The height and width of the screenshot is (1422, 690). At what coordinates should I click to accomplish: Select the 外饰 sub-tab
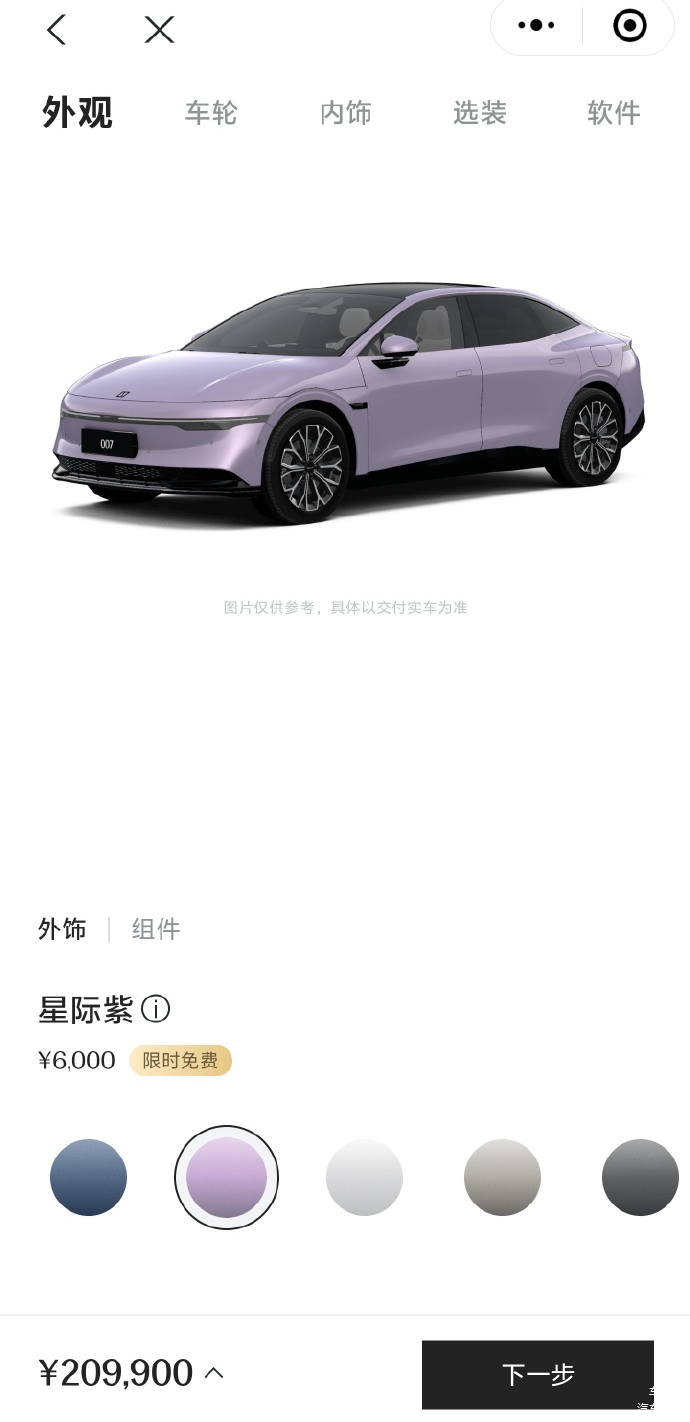62,929
